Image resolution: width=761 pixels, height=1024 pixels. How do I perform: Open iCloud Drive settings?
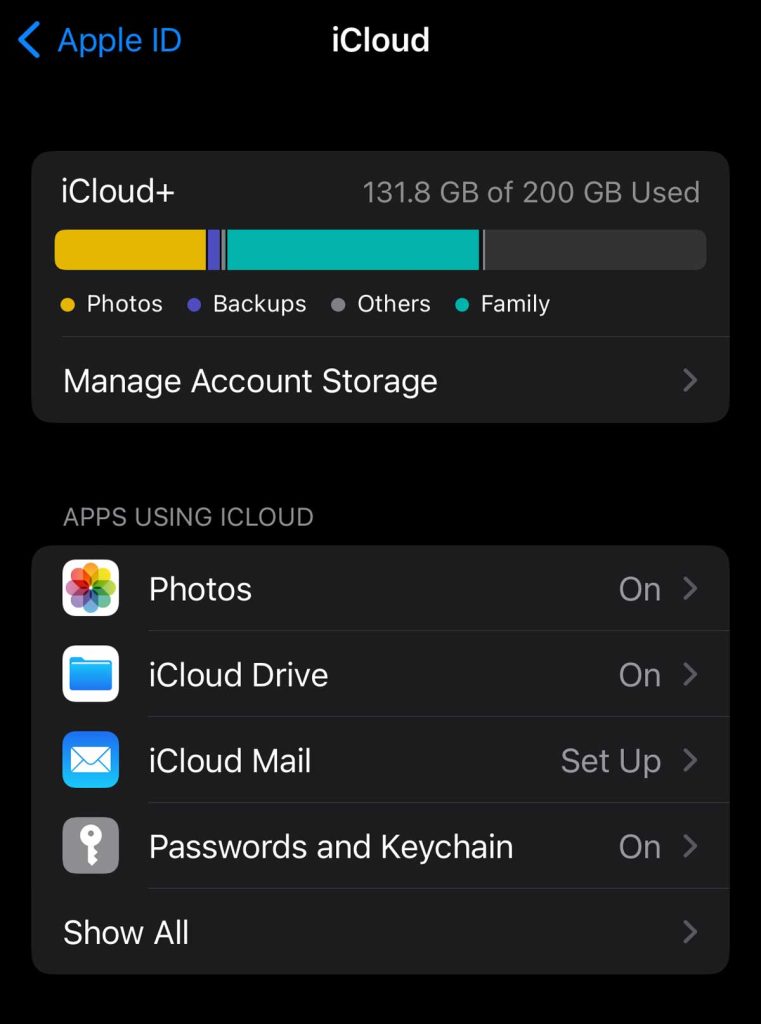click(380, 675)
